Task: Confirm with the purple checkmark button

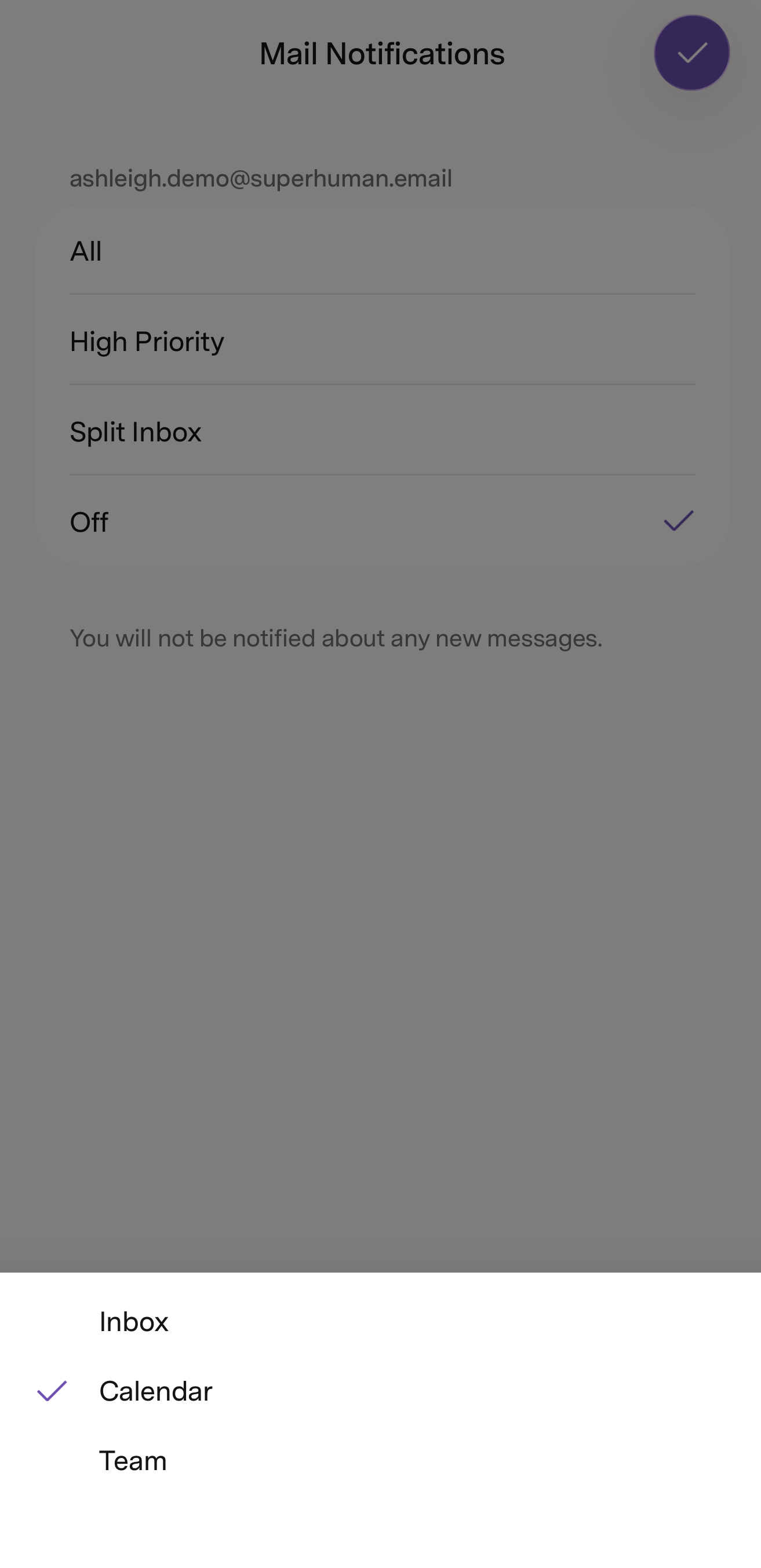Action: click(x=691, y=53)
